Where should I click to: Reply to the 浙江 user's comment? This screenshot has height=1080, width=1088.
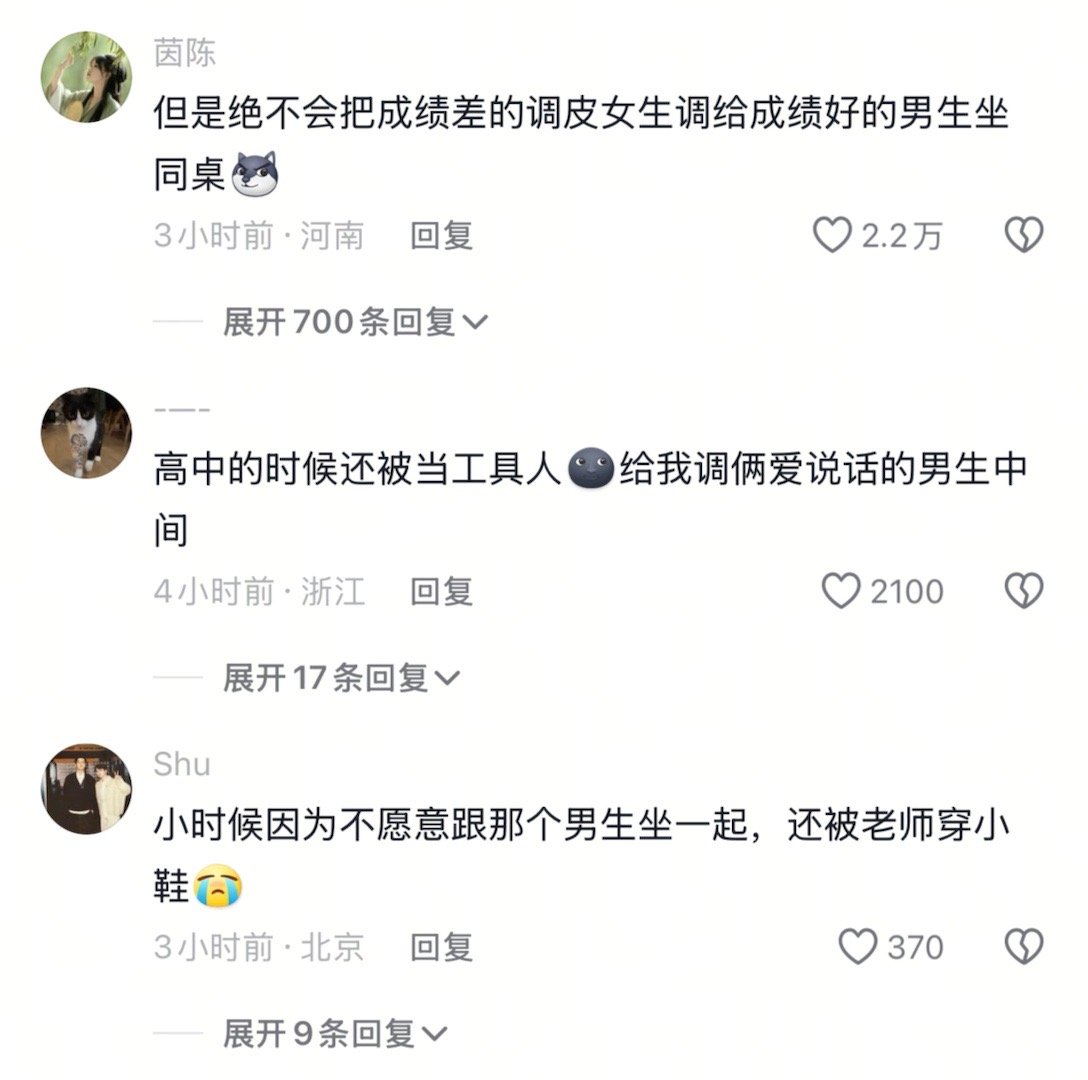point(441,592)
